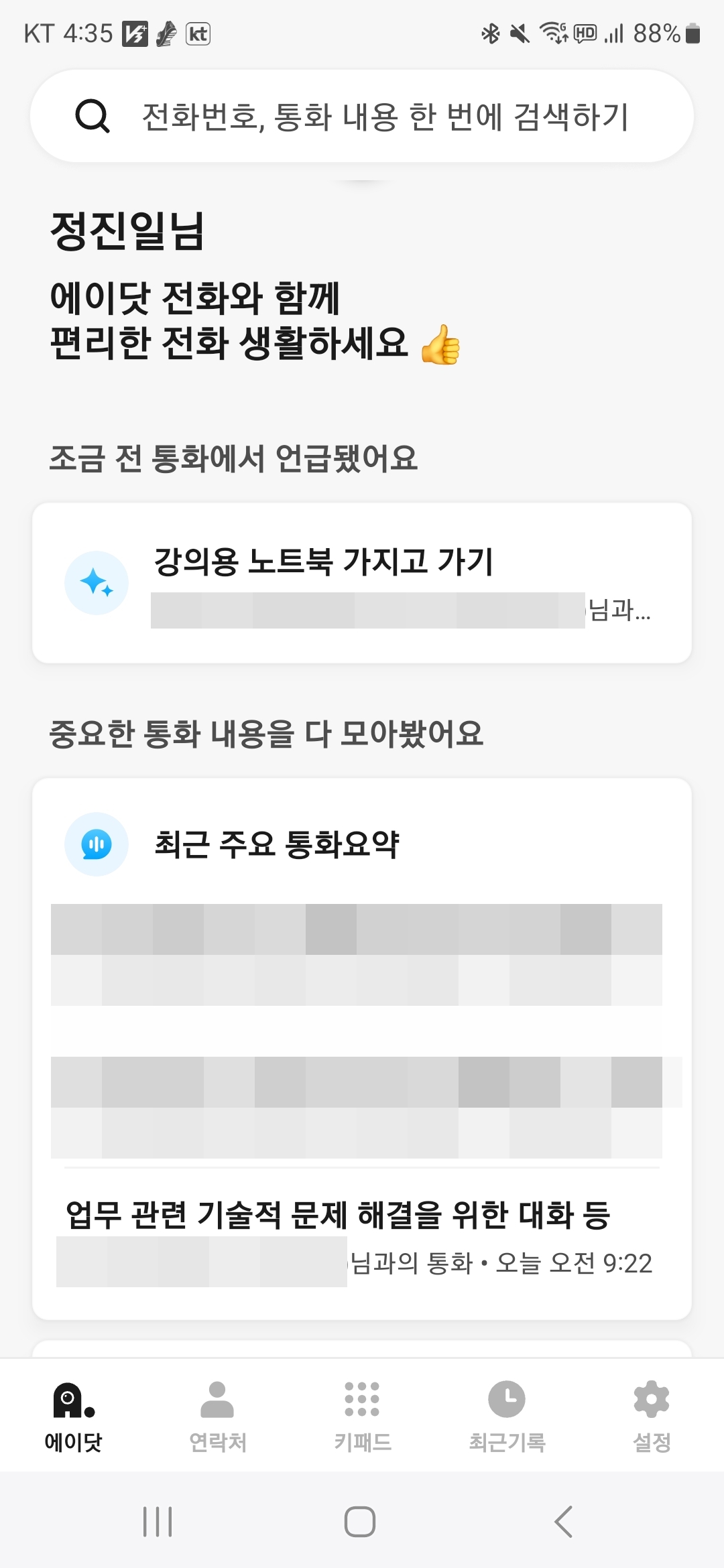This screenshot has width=724, height=1568.
Task: Open the 설정 settings gear icon
Action: [x=651, y=1400]
